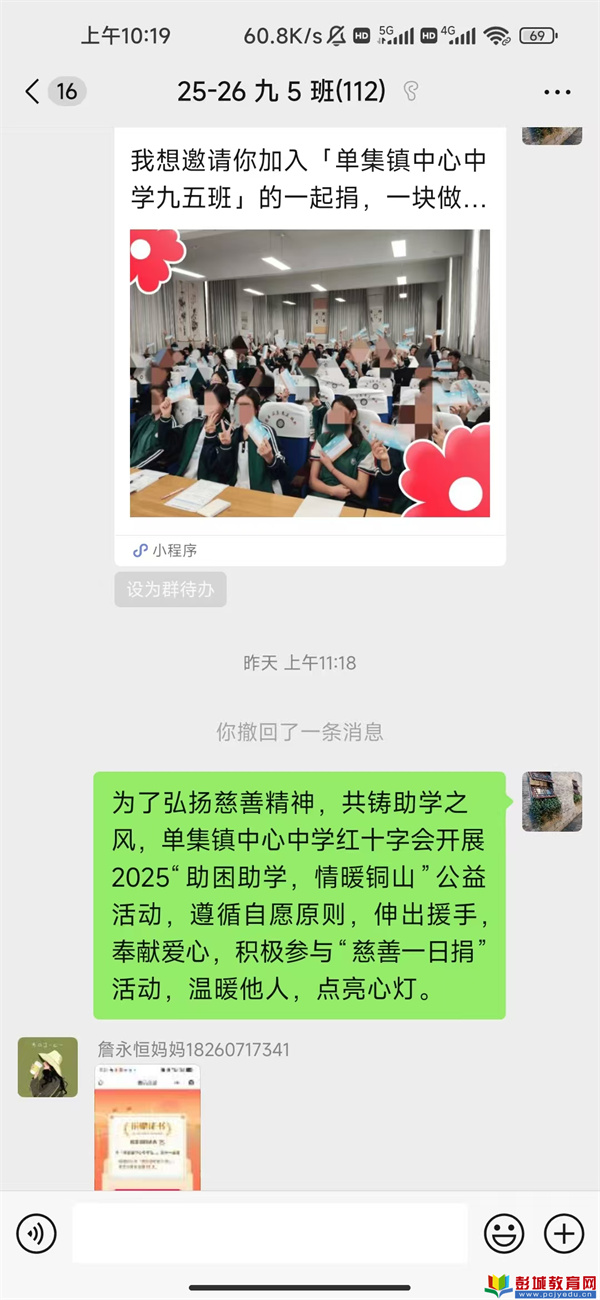Open 詹永恒妈妈's profile avatar

tap(47, 1067)
